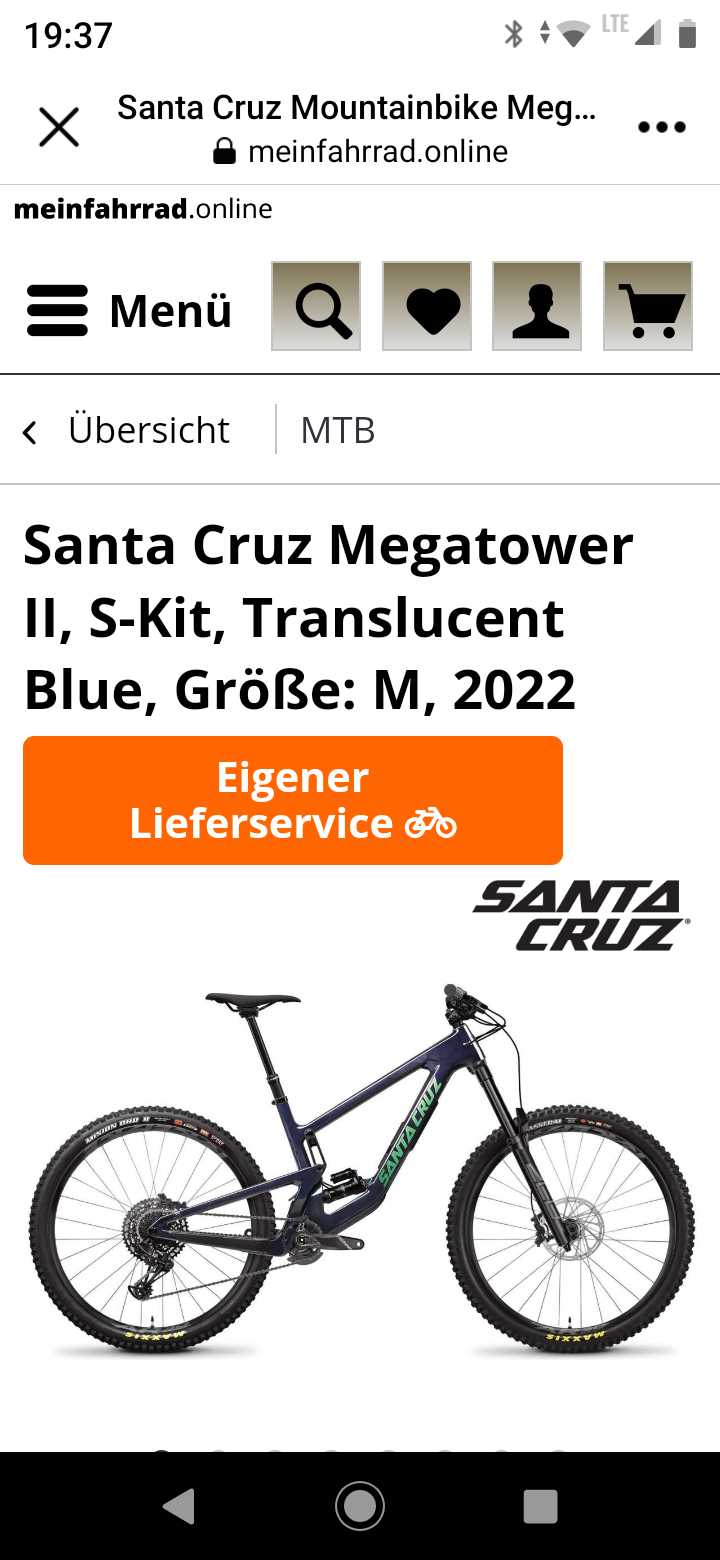Open the MTB category breadcrumb
Viewport: 720px width, 1560px height.
coord(338,430)
